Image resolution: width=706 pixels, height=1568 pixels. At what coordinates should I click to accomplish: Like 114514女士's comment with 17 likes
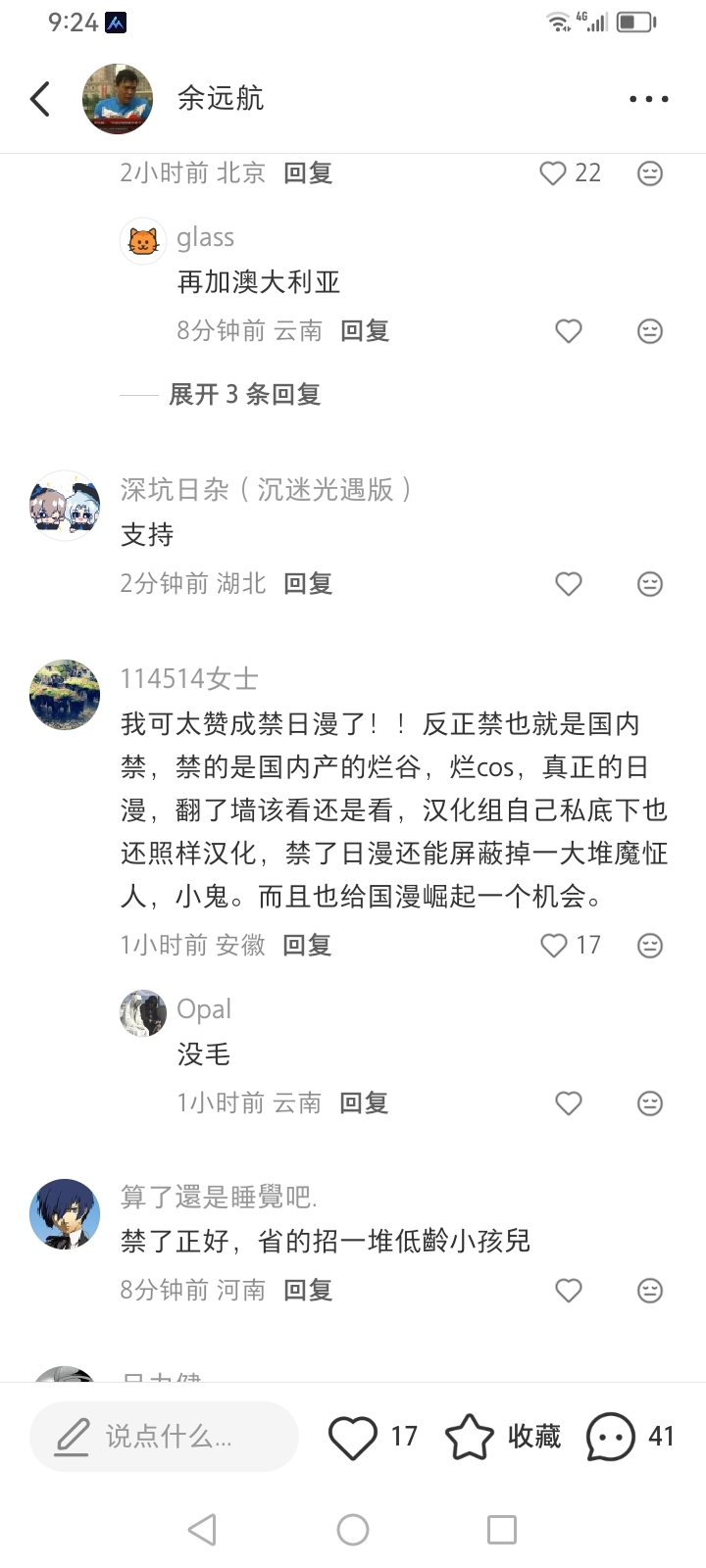pyautogui.click(x=554, y=945)
